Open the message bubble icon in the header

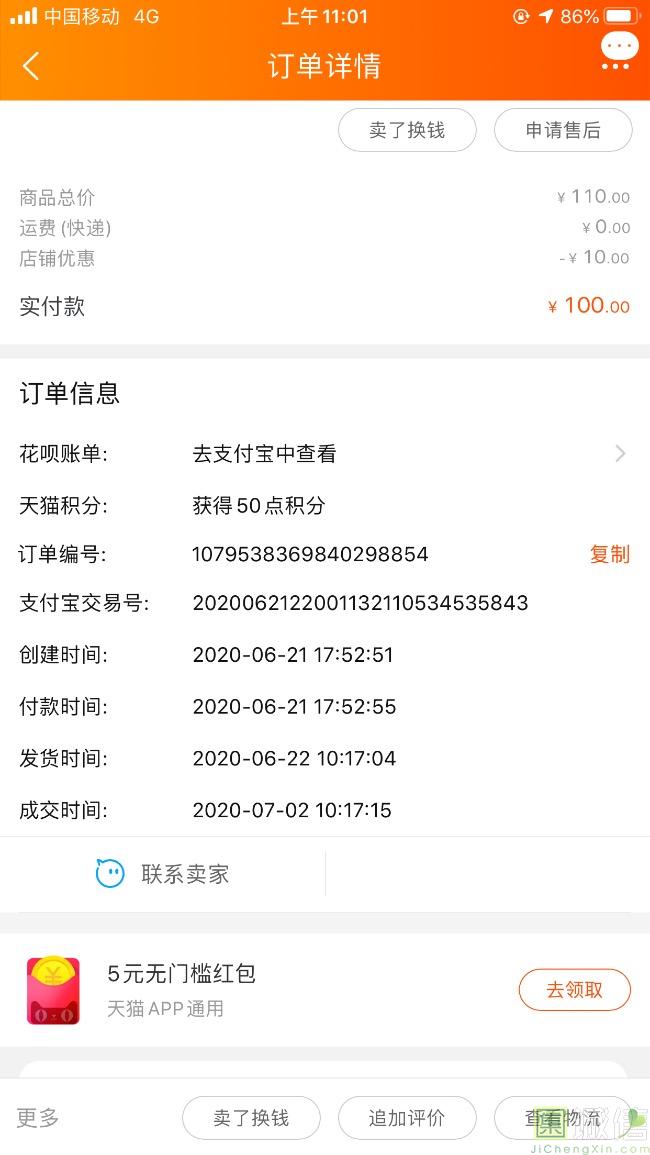(619, 50)
